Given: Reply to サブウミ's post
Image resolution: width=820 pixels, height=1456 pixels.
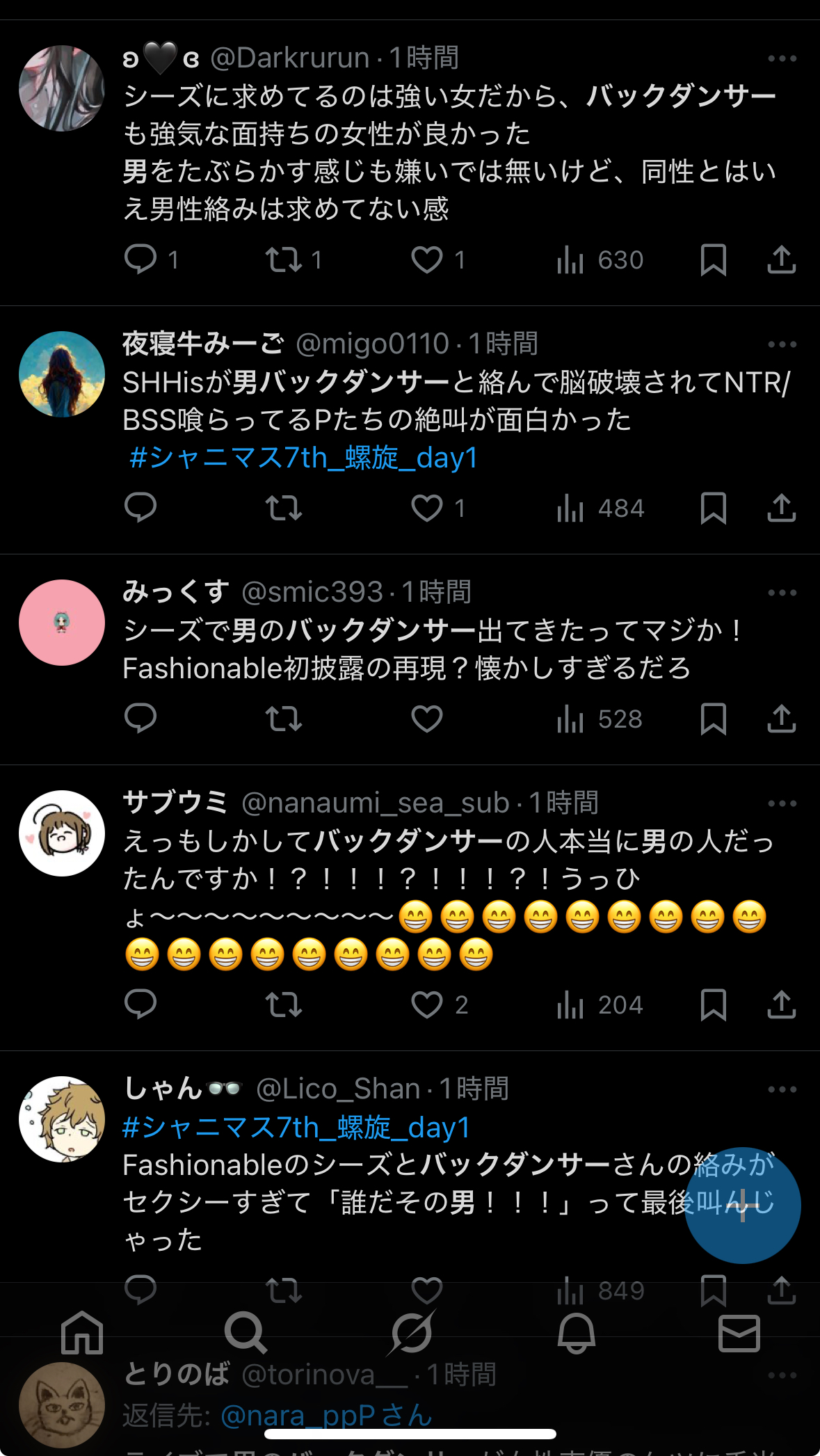Looking at the screenshot, I should click(140, 1005).
